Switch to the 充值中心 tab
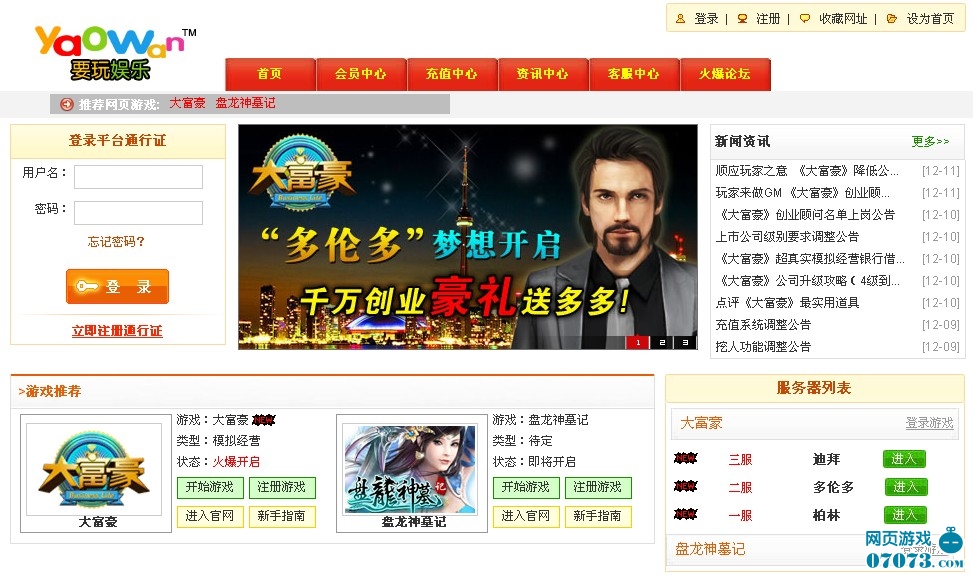This screenshot has width=973, height=578. coord(452,74)
